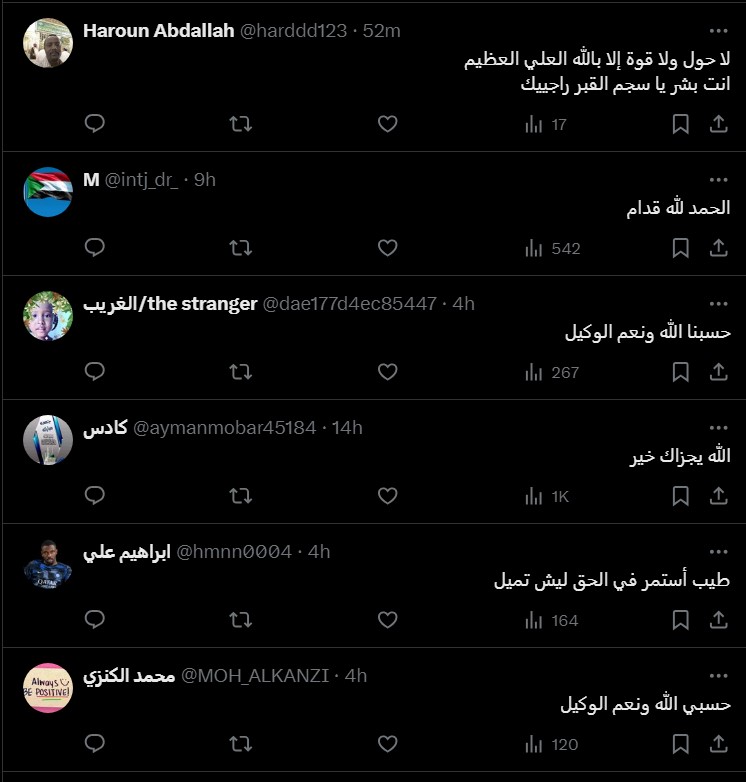Repost the tweet by @intj_dr_
746x782 pixels.
(241, 248)
